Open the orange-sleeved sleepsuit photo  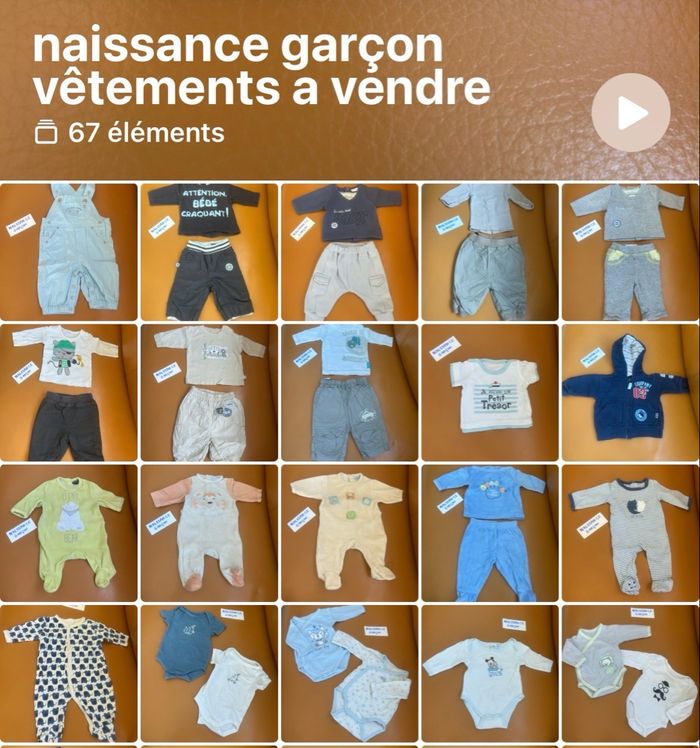tap(208, 532)
